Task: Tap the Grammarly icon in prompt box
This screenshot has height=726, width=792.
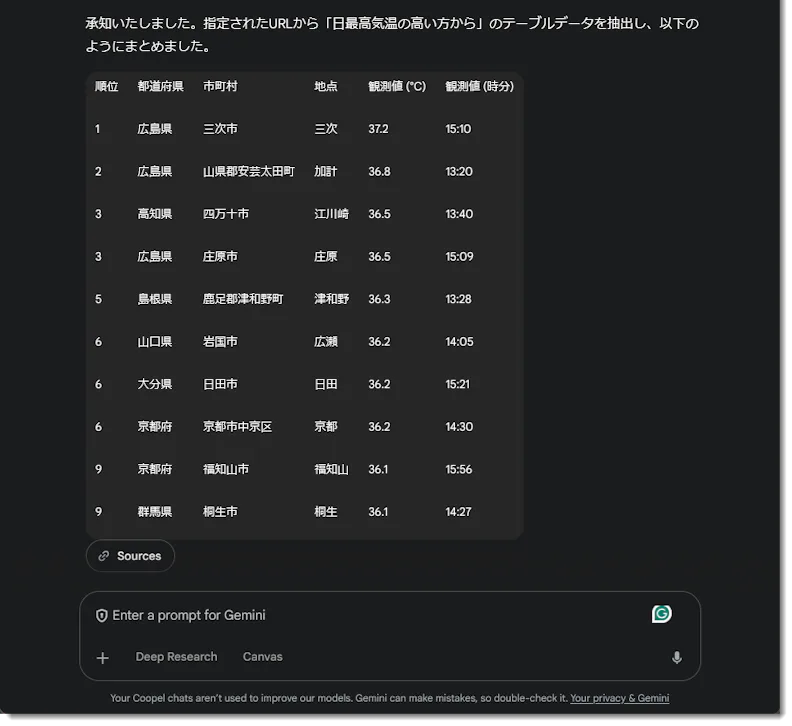Action: point(661,614)
